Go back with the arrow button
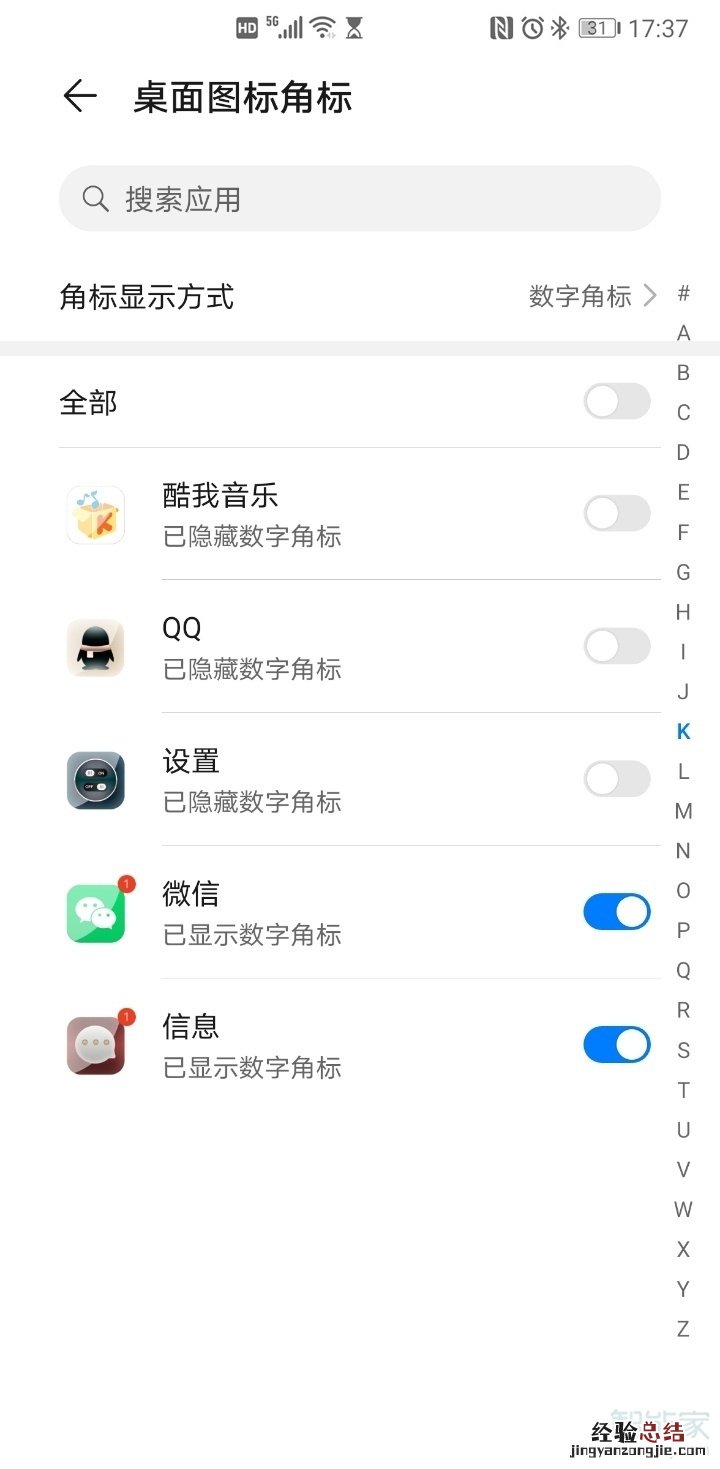Screen dimensions: 720x1469 (x=79, y=96)
